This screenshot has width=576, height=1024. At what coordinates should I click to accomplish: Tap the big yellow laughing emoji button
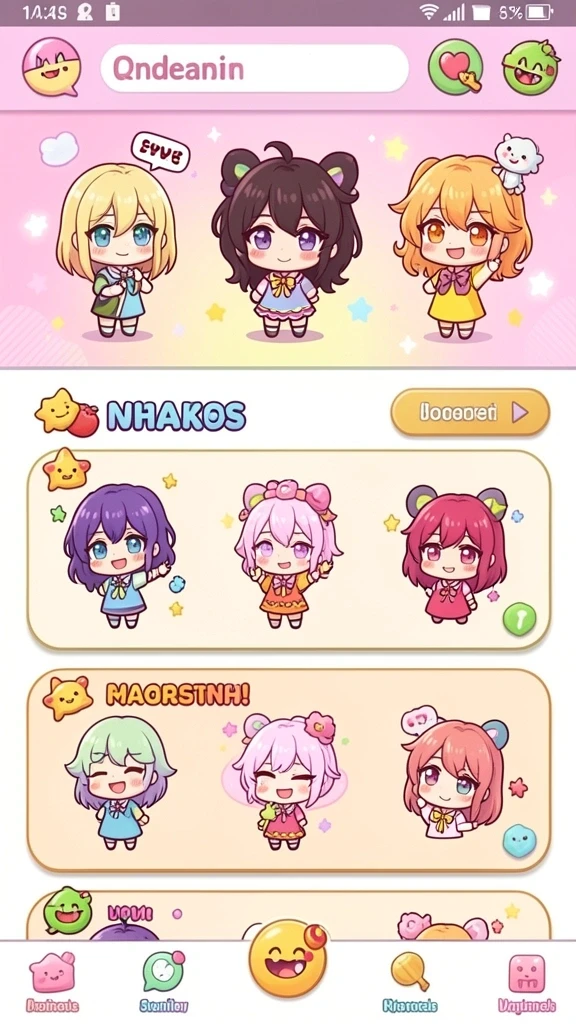pos(288,958)
